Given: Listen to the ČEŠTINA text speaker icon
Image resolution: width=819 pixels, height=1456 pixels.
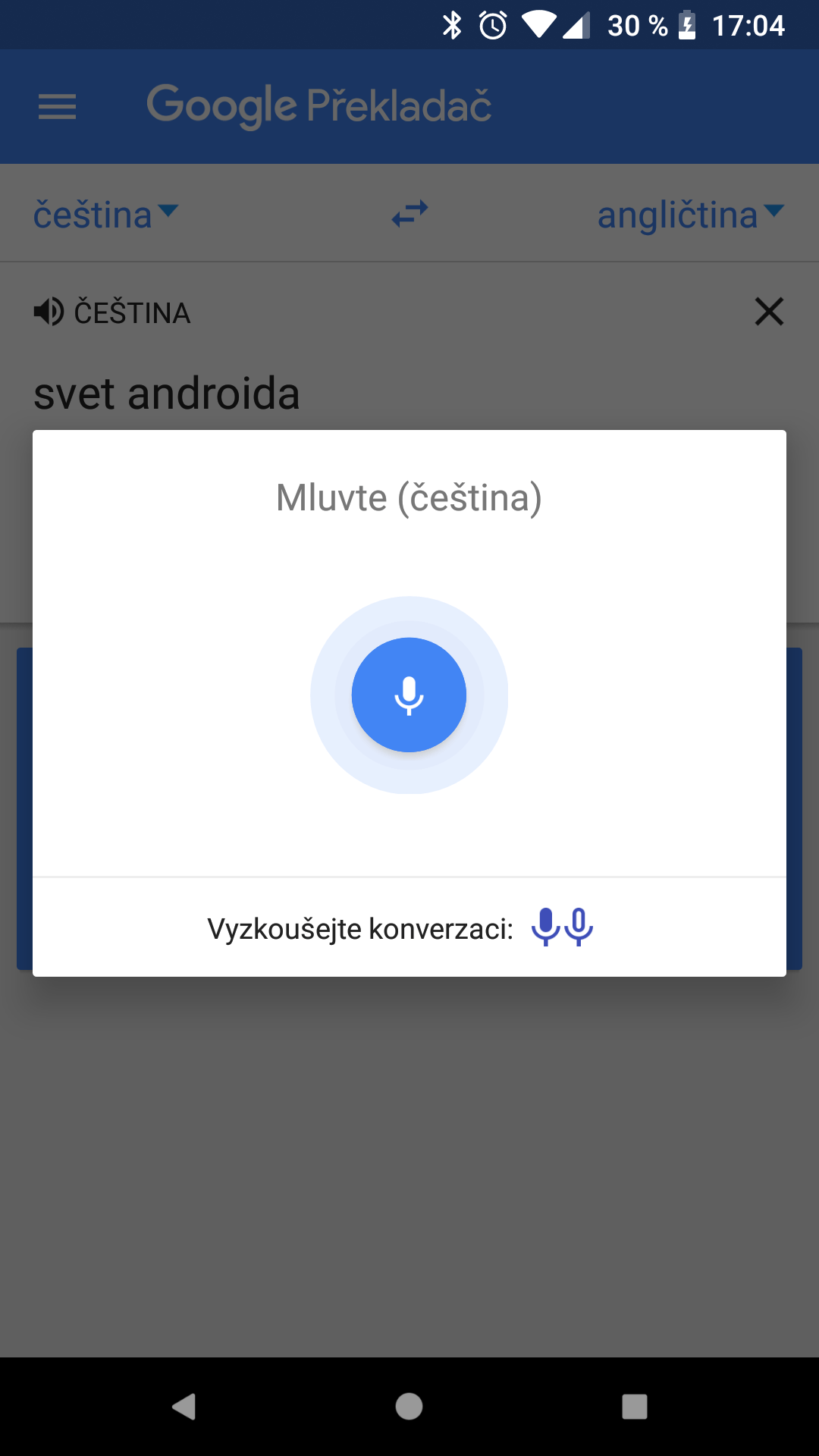Looking at the screenshot, I should [x=49, y=312].
